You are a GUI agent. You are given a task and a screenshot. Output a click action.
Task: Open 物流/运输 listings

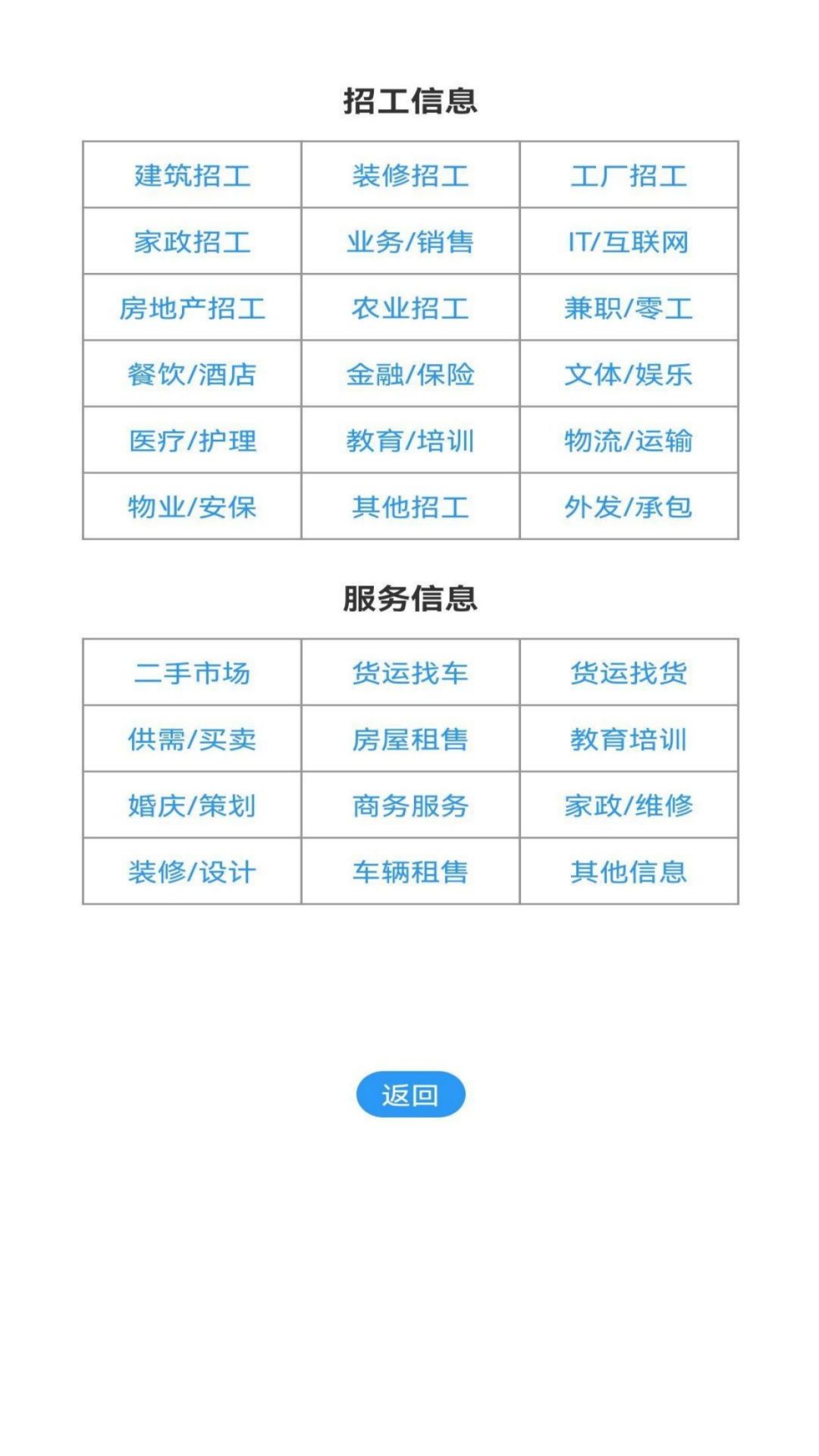(x=629, y=440)
